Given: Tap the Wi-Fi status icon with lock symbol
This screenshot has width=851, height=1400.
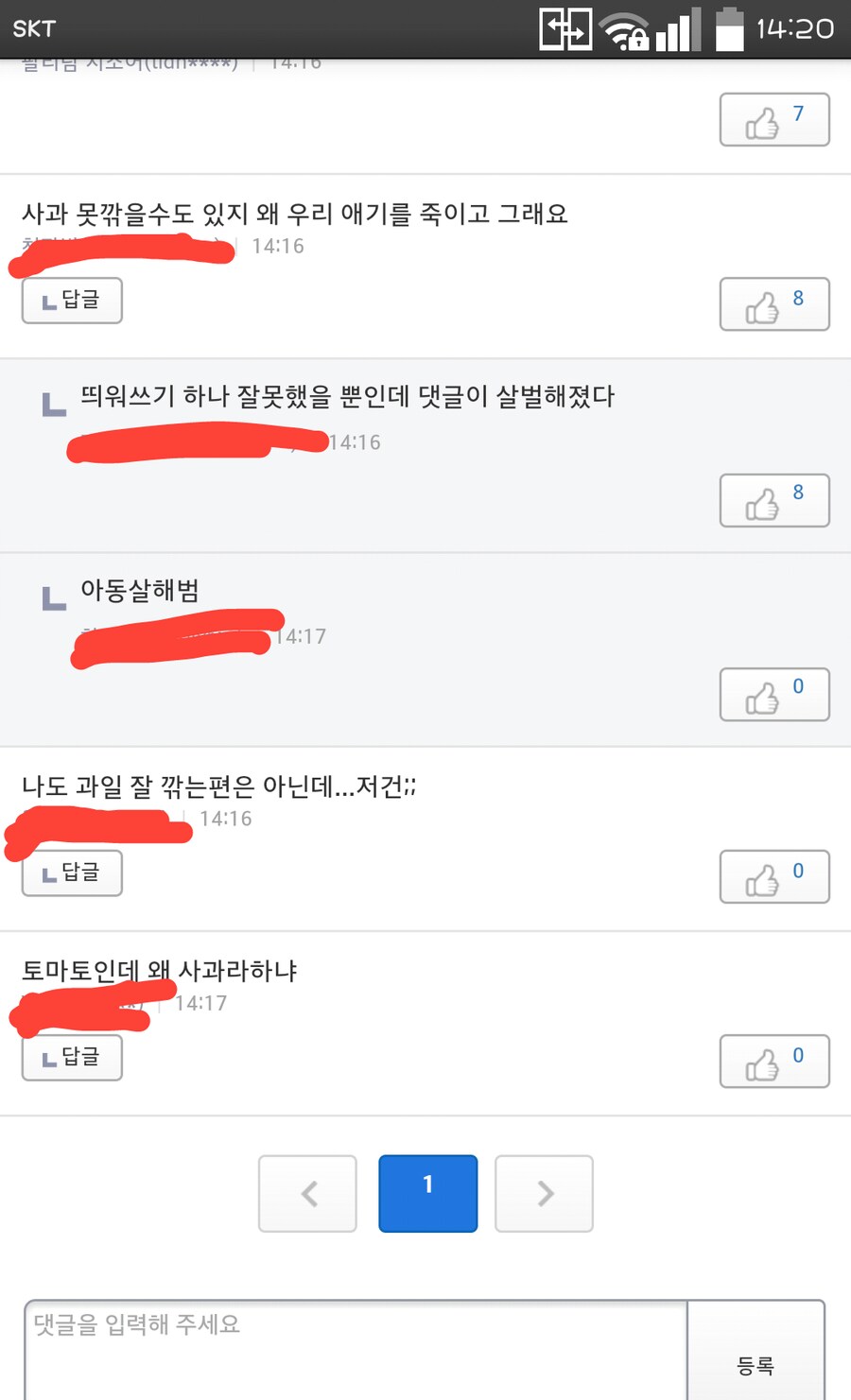Looking at the screenshot, I should coord(626,28).
